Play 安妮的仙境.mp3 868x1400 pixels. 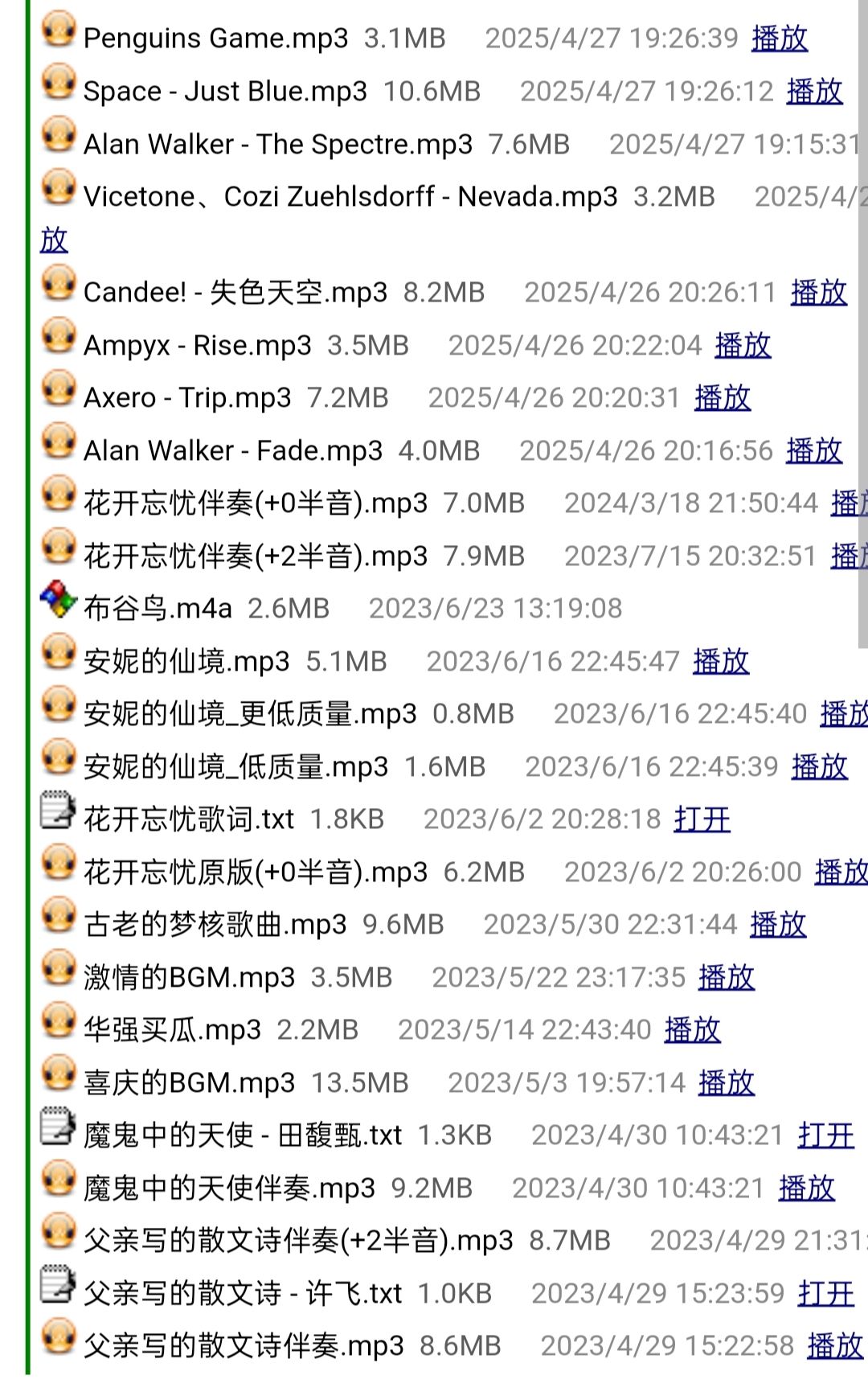[720, 661]
